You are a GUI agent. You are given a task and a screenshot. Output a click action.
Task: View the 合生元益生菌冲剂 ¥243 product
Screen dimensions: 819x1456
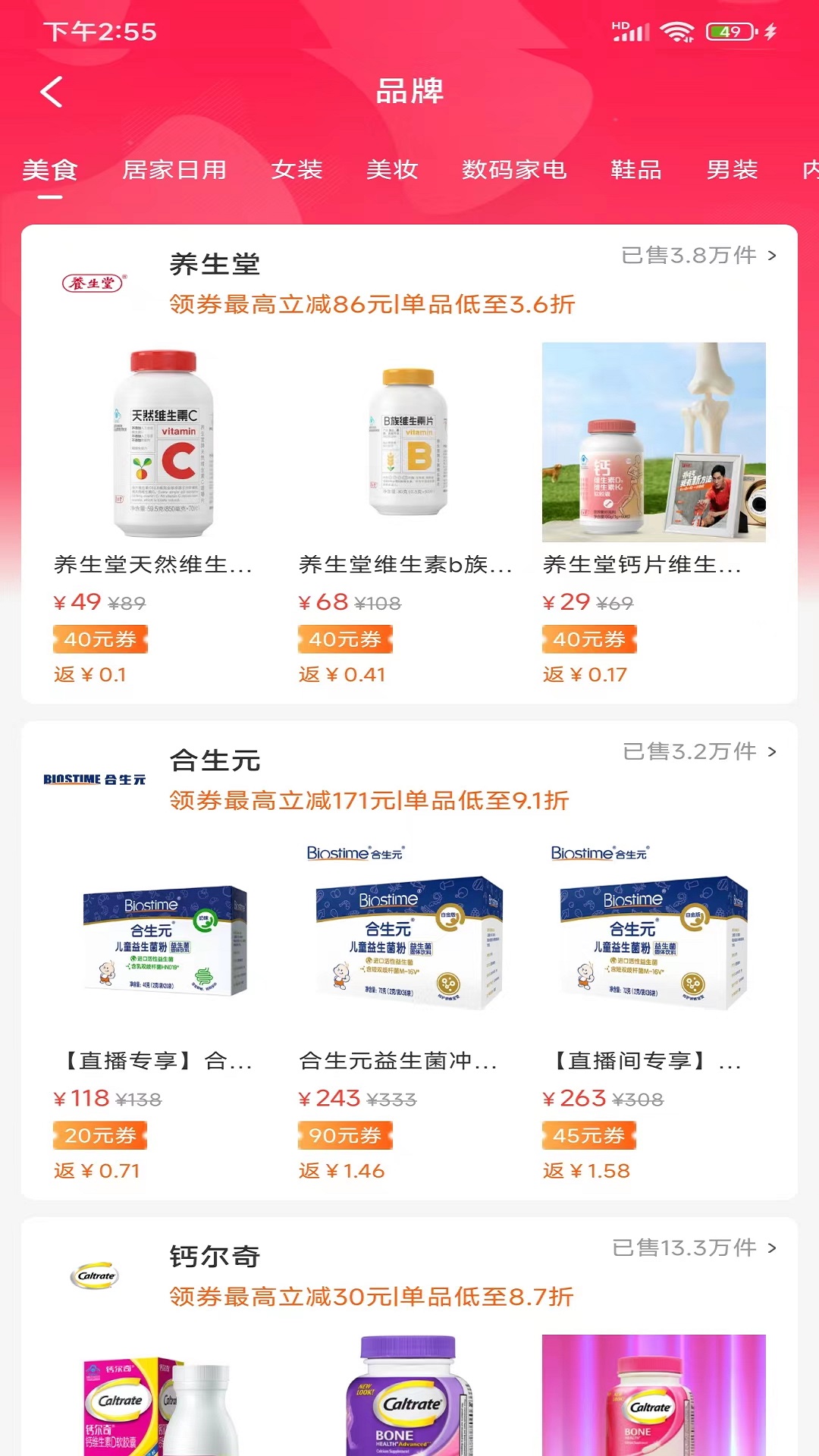coord(408,940)
